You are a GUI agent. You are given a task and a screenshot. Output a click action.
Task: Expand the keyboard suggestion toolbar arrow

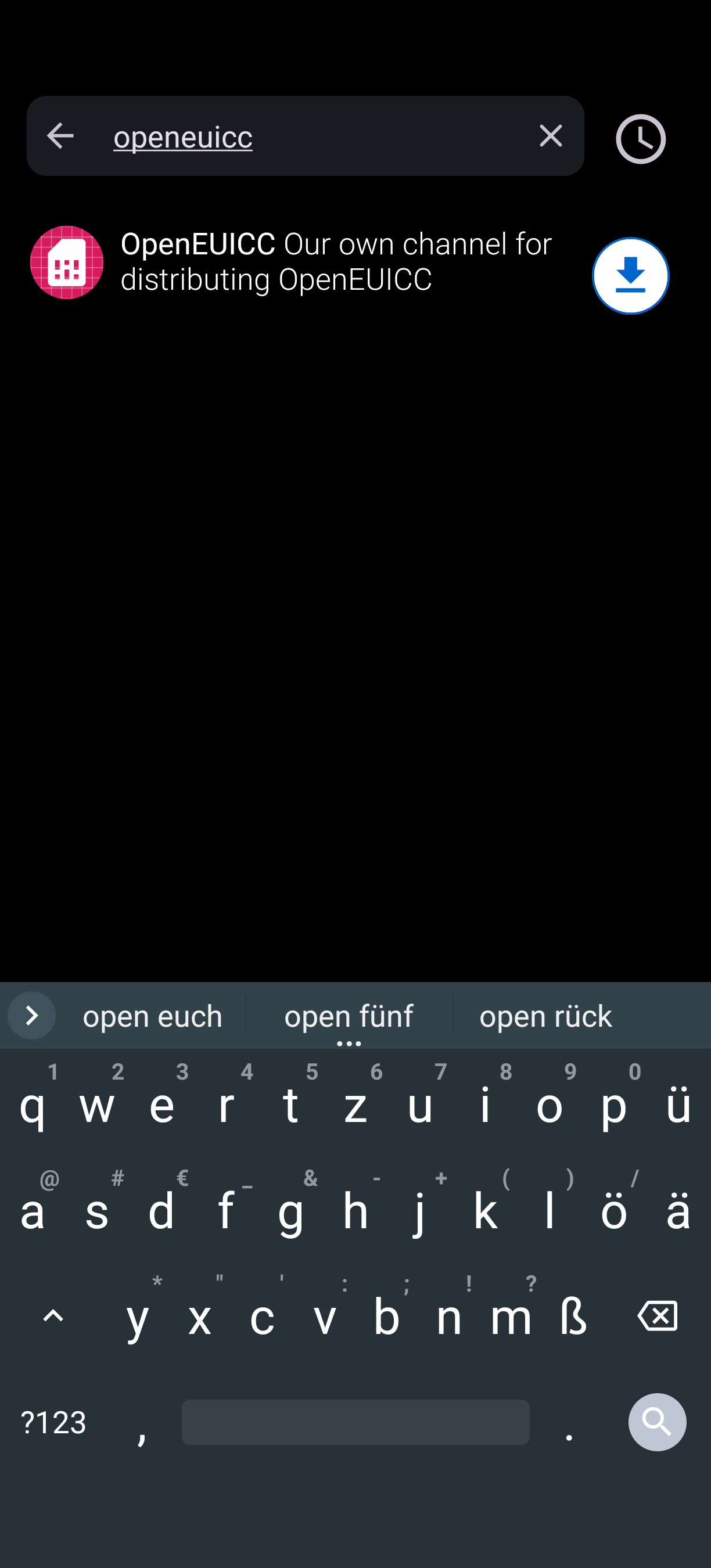(x=31, y=1015)
